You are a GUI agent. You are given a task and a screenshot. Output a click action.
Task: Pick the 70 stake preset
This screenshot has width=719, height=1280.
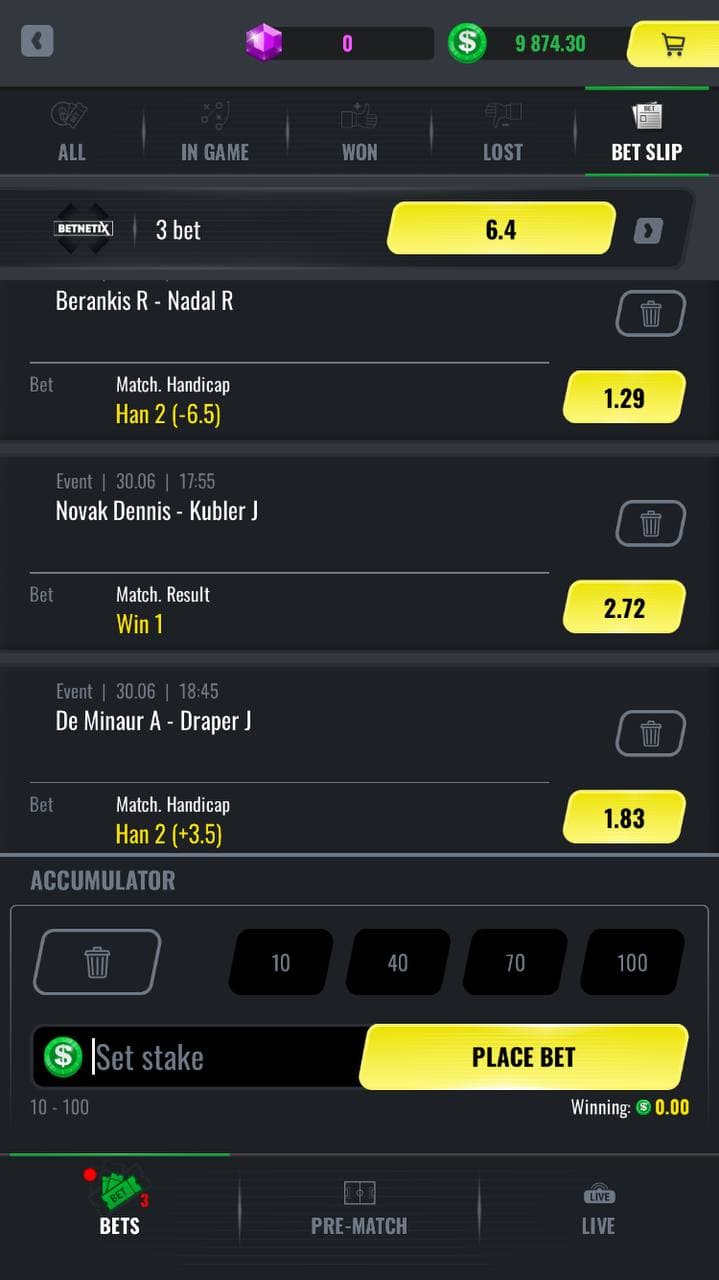click(515, 962)
